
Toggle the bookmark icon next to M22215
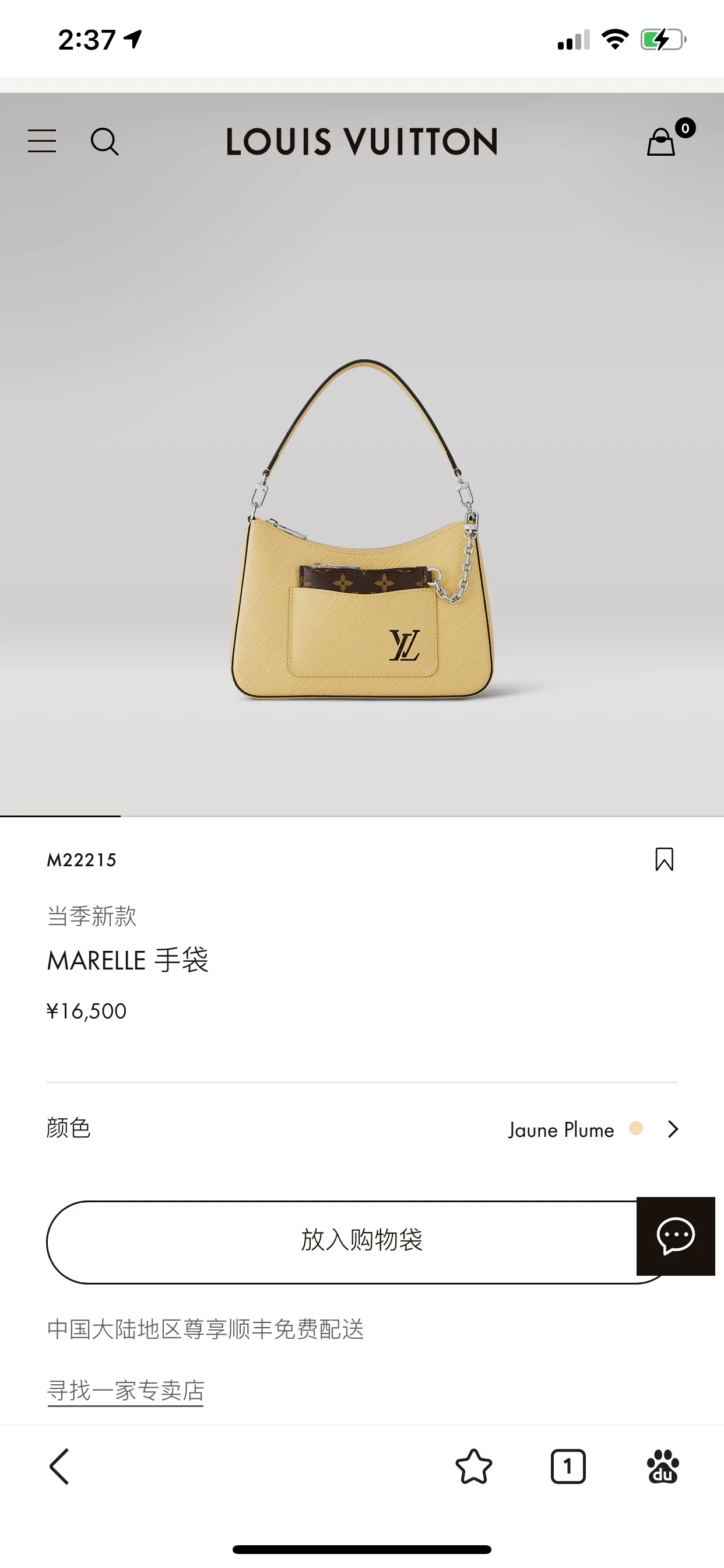point(666,860)
